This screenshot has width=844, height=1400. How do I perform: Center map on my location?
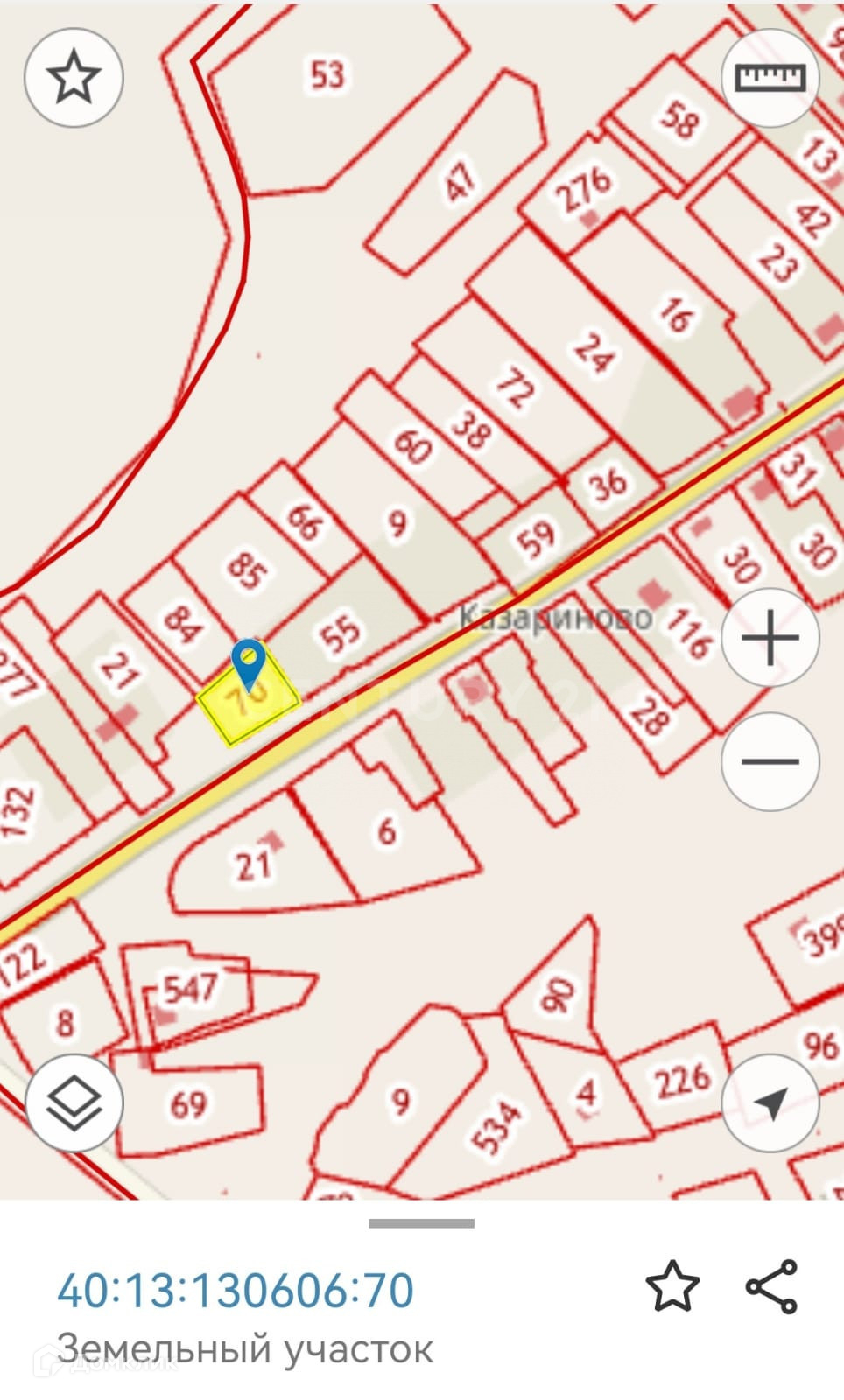770,1102
